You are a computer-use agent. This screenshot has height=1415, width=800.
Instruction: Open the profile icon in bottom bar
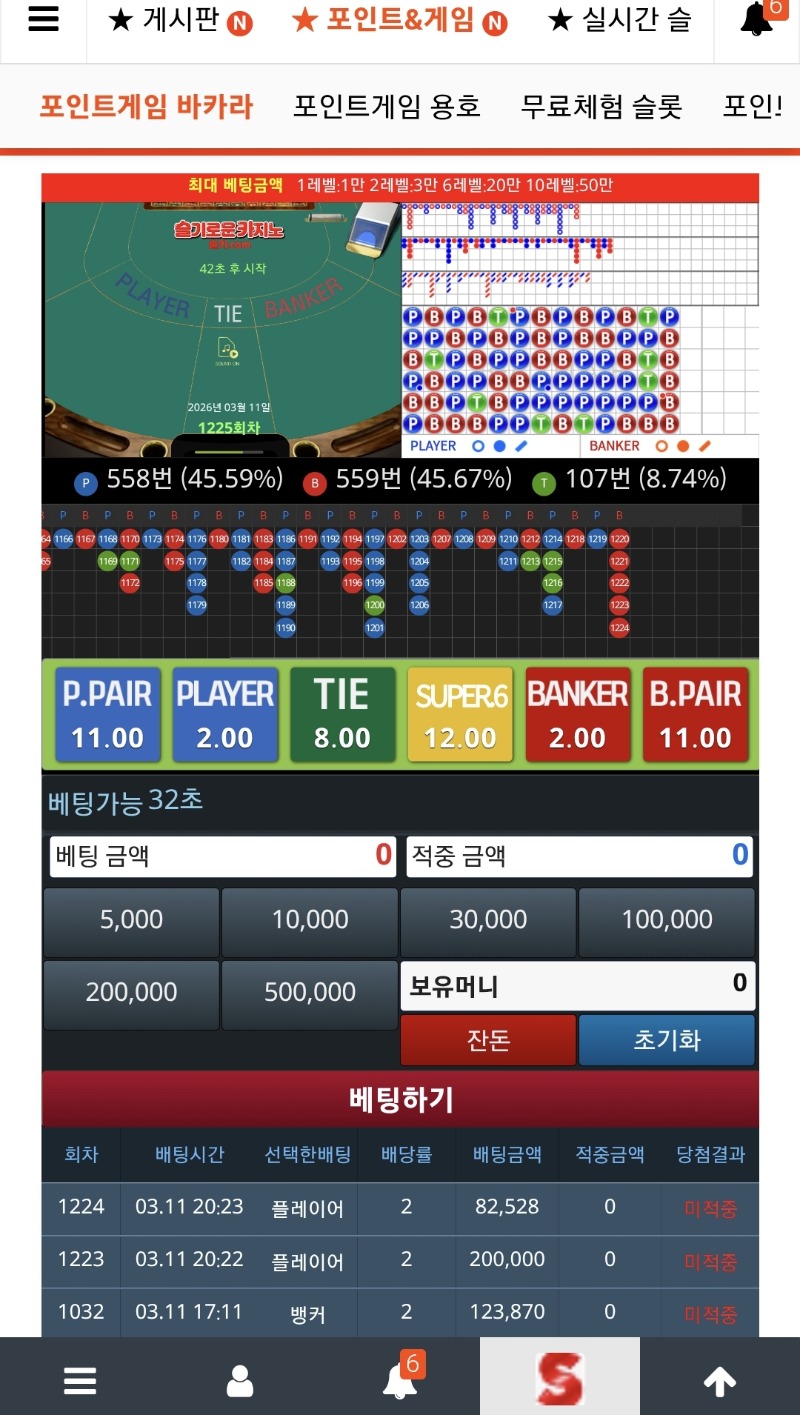240,1382
